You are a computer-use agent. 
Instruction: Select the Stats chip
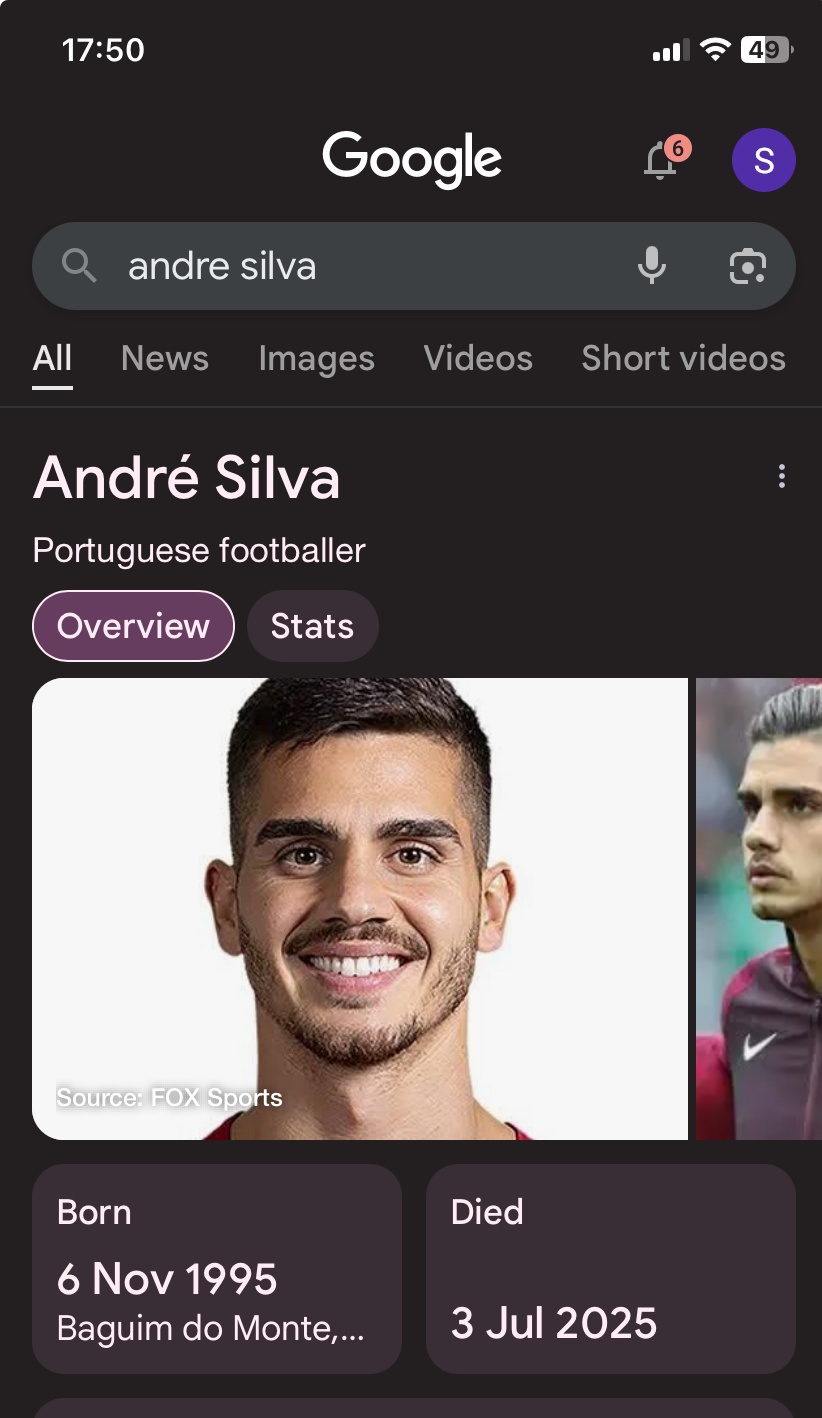[x=312, y=626]
